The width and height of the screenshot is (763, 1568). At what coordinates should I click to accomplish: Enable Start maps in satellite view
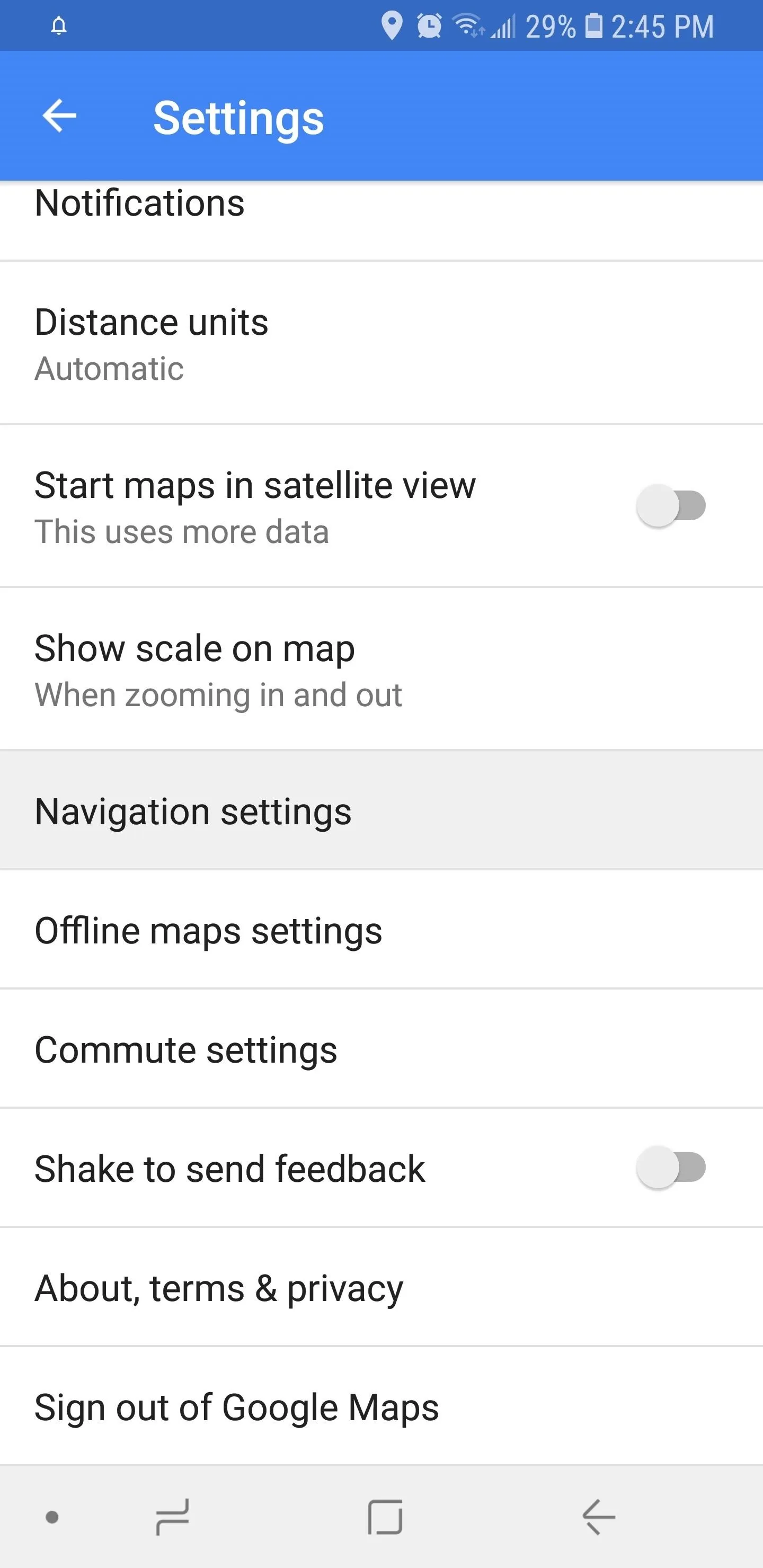(670, 506)
